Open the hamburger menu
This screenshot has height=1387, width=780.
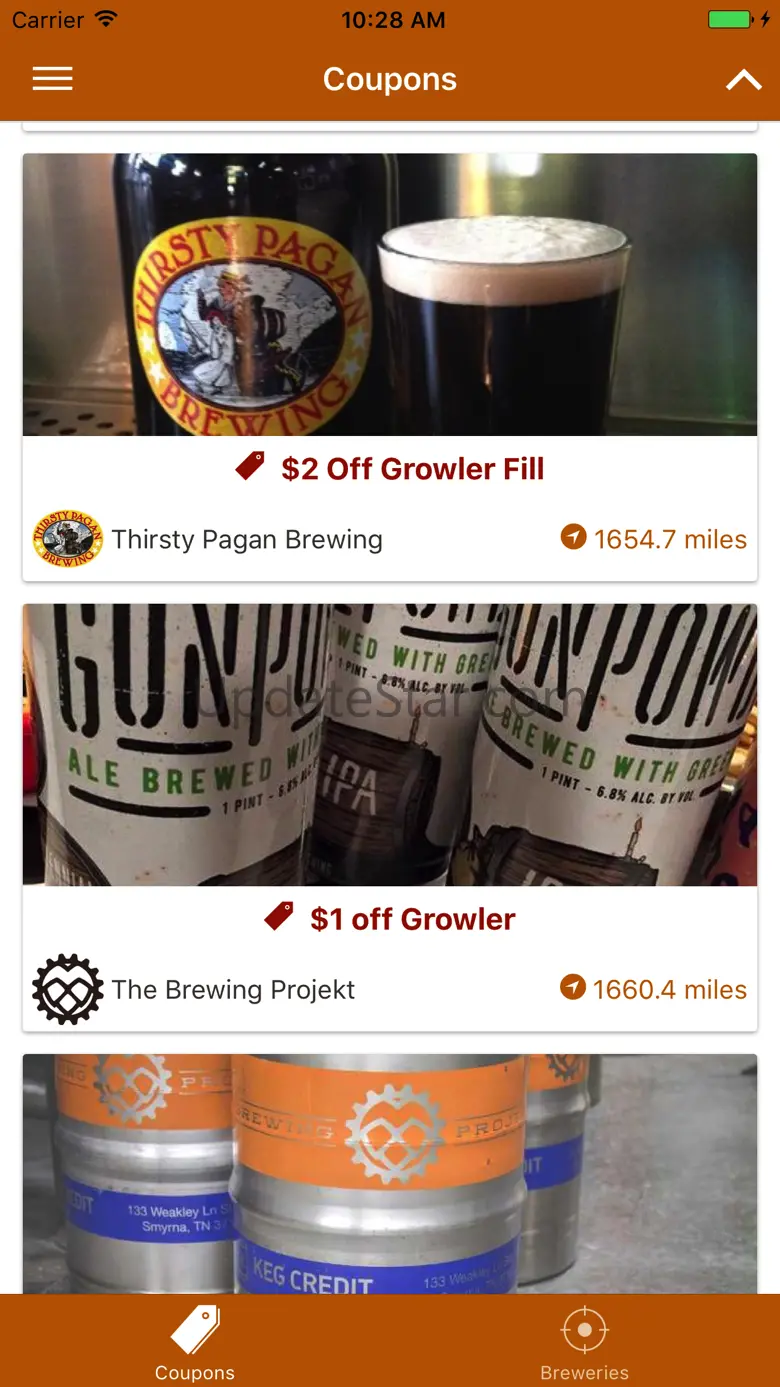click(52, 79)
